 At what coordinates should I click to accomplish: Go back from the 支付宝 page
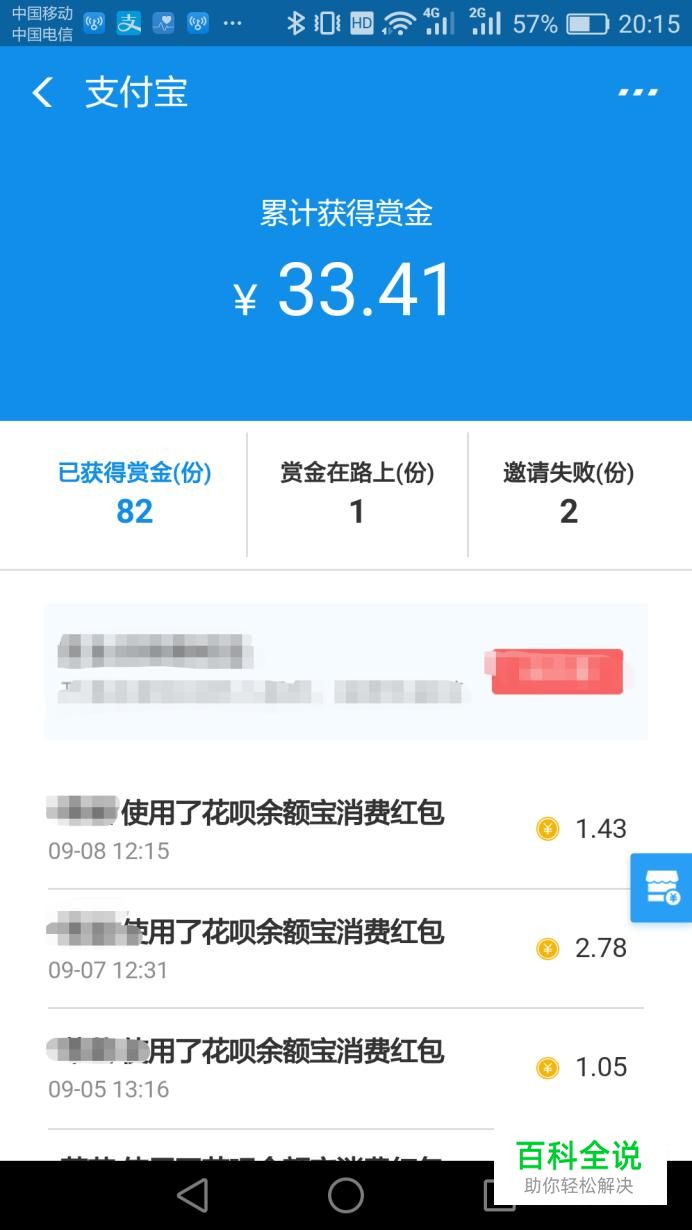coord(42,93)
